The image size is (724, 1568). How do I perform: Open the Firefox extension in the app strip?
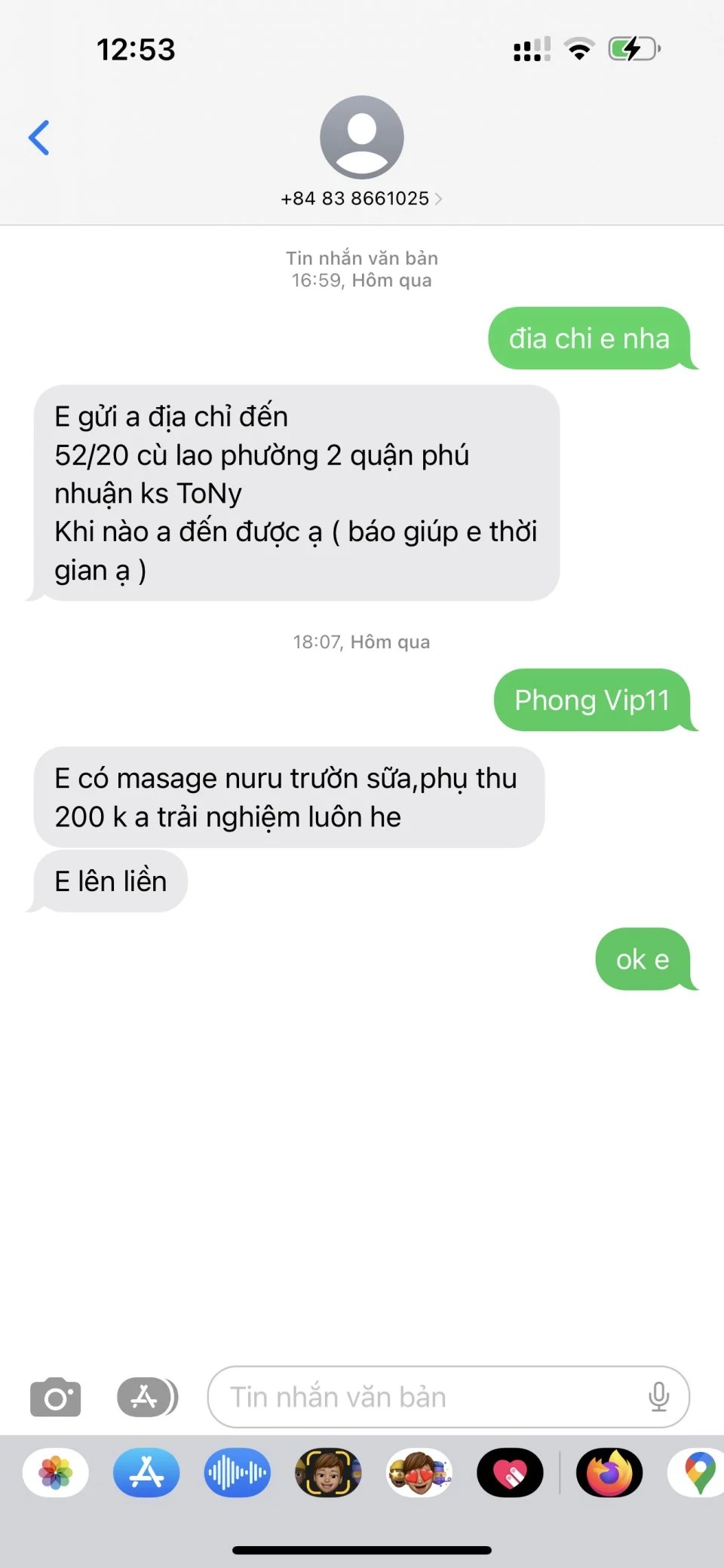[x=609, y=1472]
